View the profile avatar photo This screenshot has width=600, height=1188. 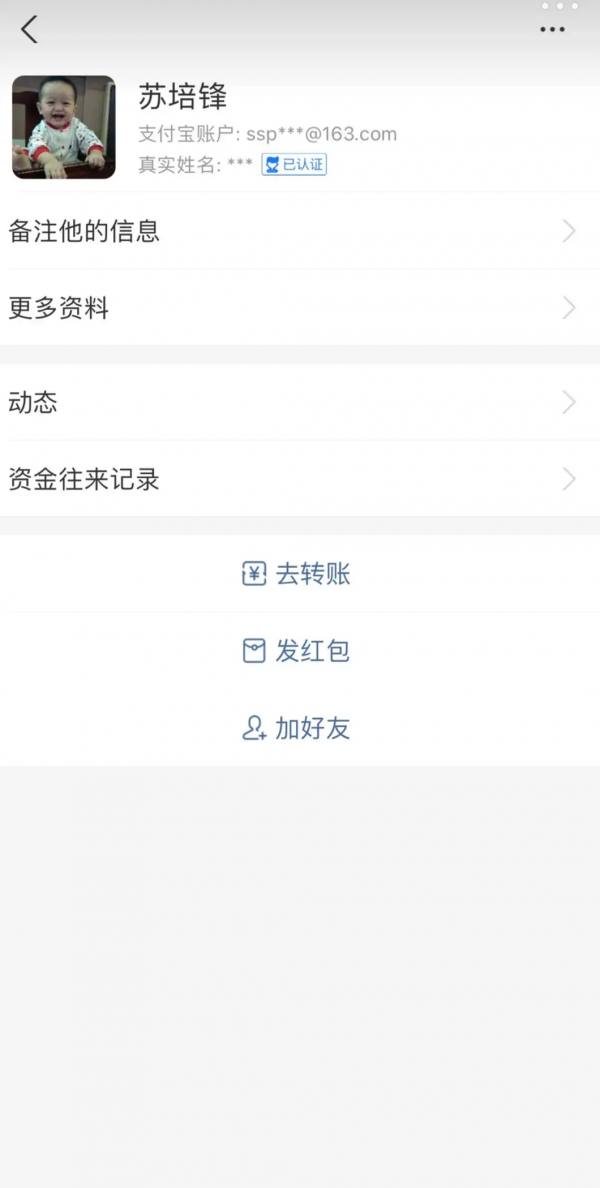coord(64,127)
